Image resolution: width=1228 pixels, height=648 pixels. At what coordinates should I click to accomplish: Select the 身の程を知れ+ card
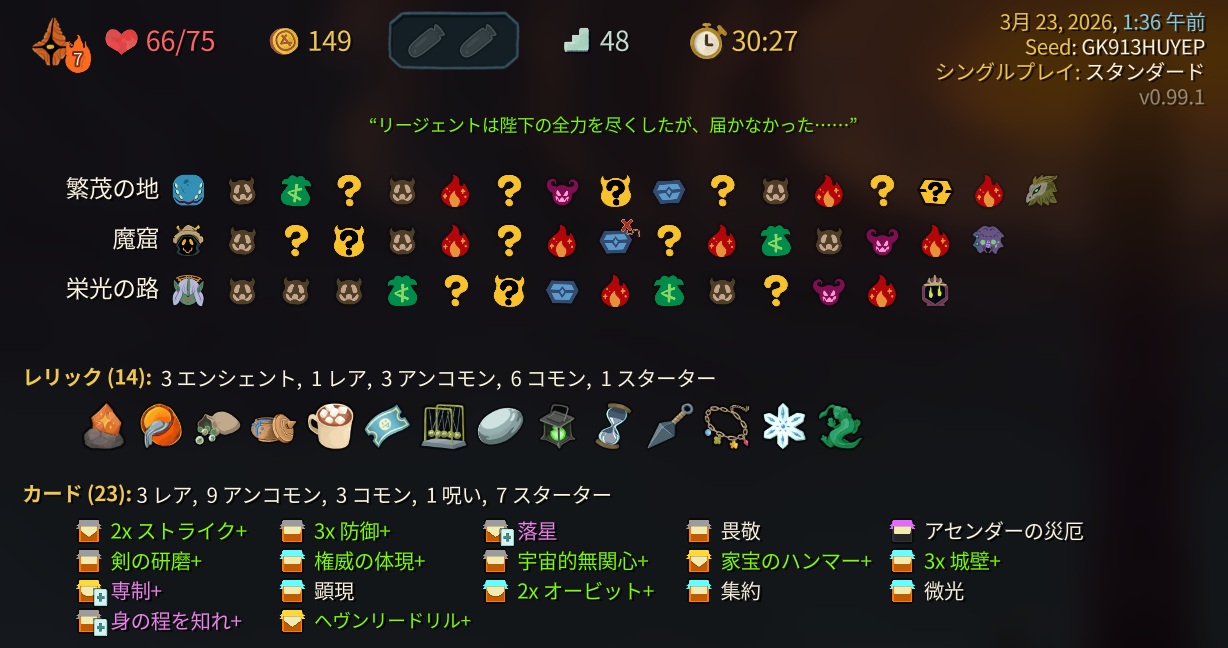click(x=176, y=621)
